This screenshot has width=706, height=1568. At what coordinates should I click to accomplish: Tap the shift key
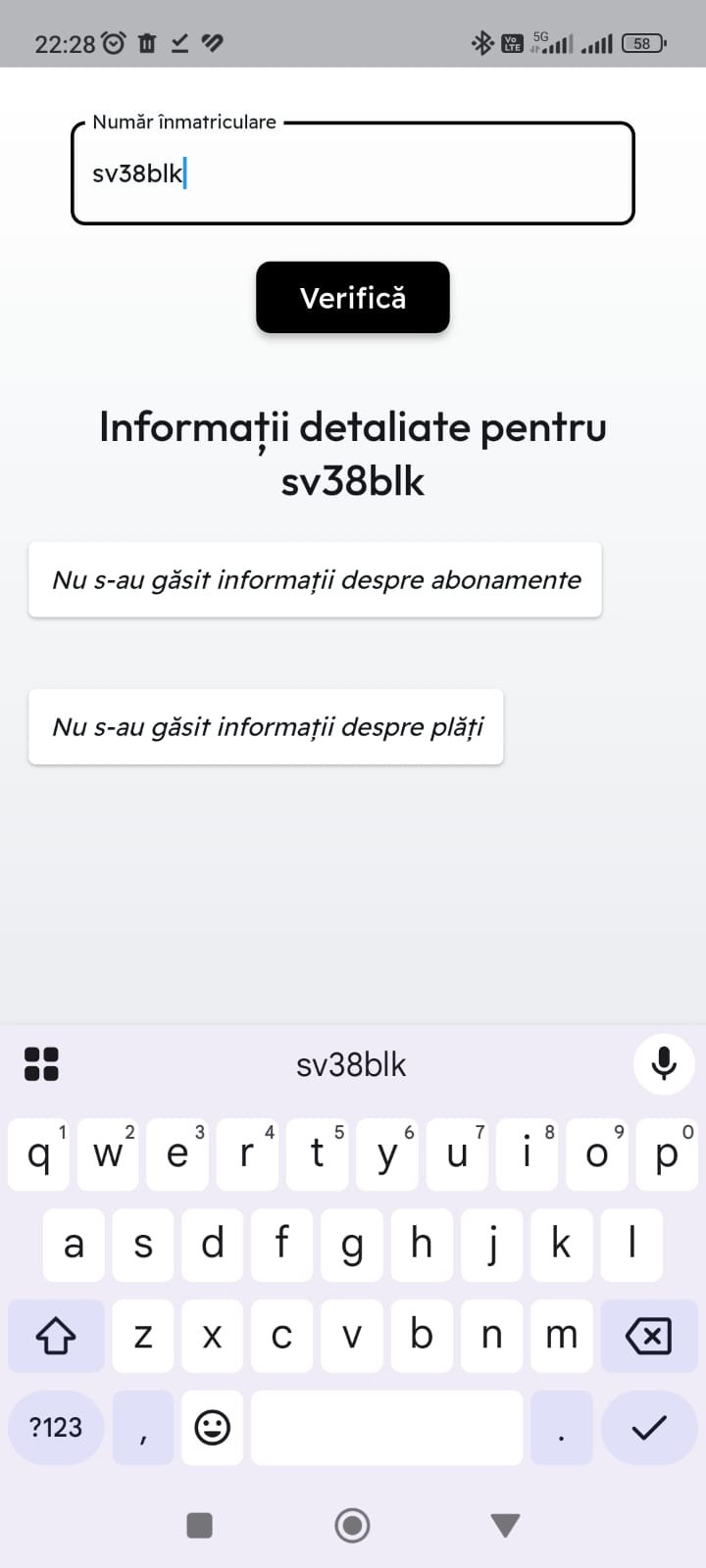click(56, 1336)
